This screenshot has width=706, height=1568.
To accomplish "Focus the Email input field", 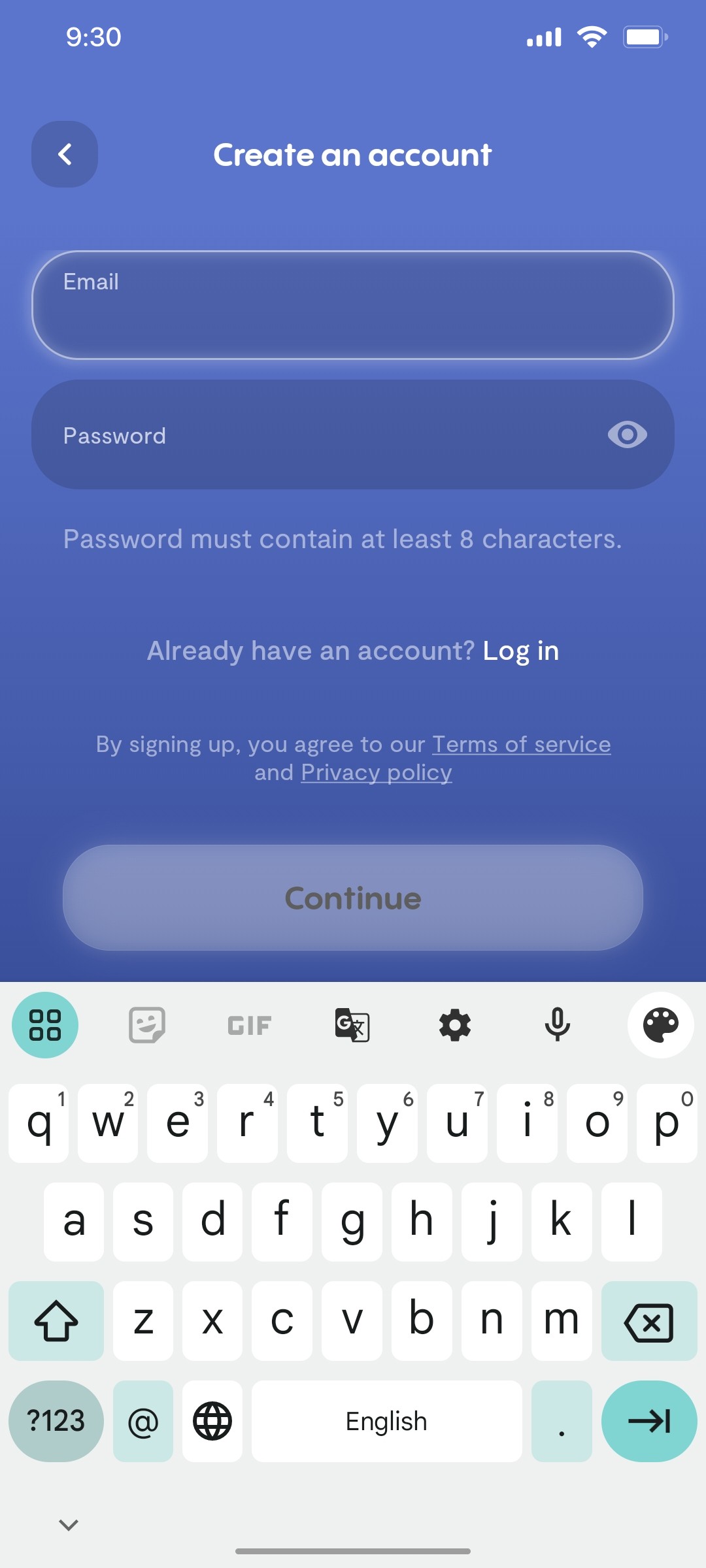I will coord(353,305).
